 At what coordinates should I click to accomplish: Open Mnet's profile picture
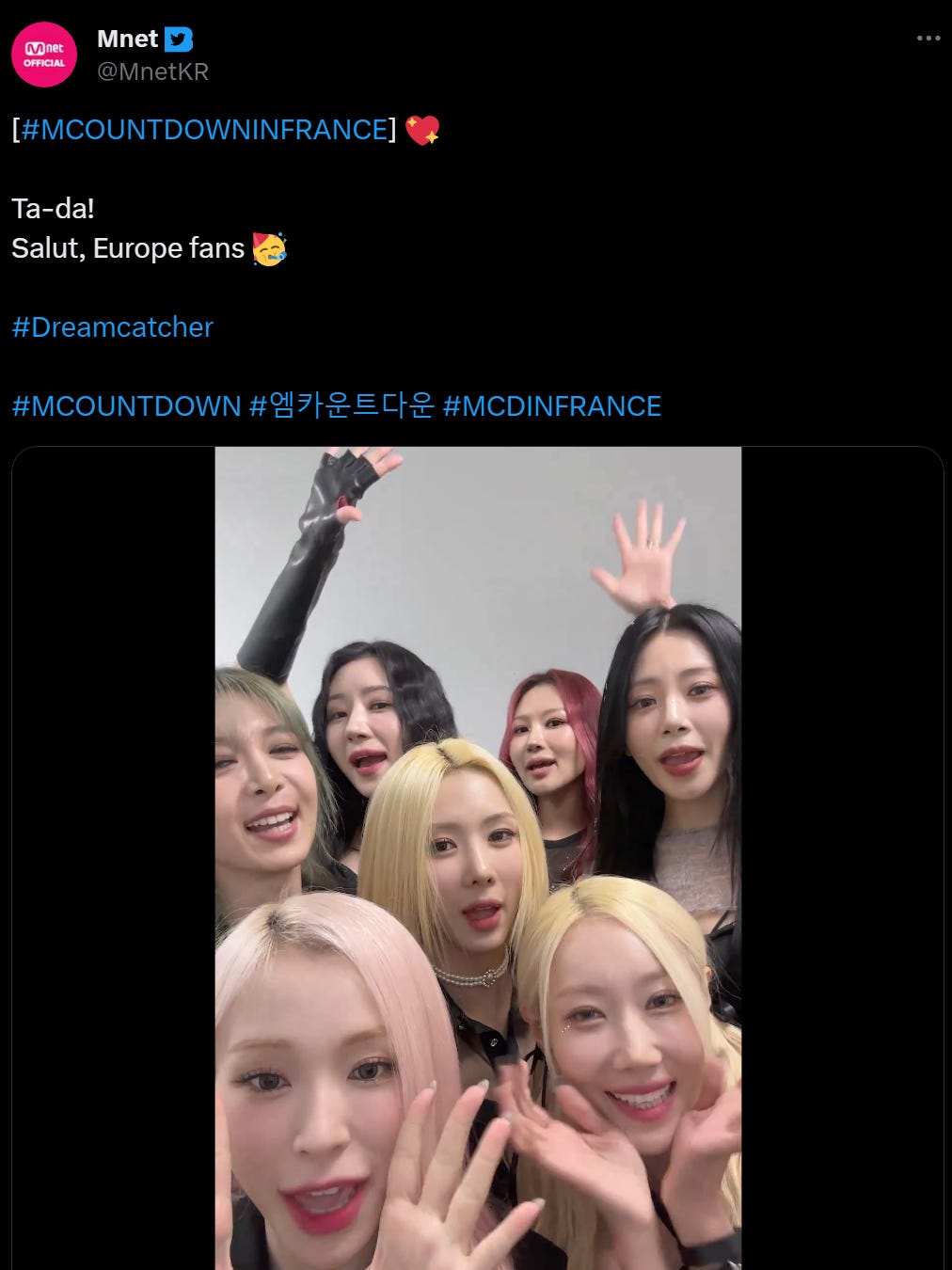tap(44, 55)
